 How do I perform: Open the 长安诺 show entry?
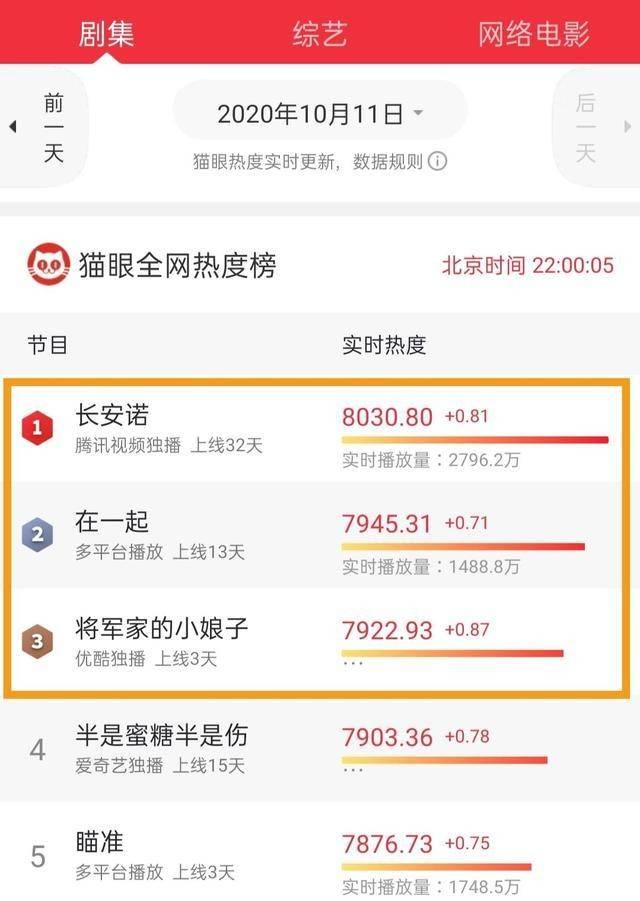[112, 415]
